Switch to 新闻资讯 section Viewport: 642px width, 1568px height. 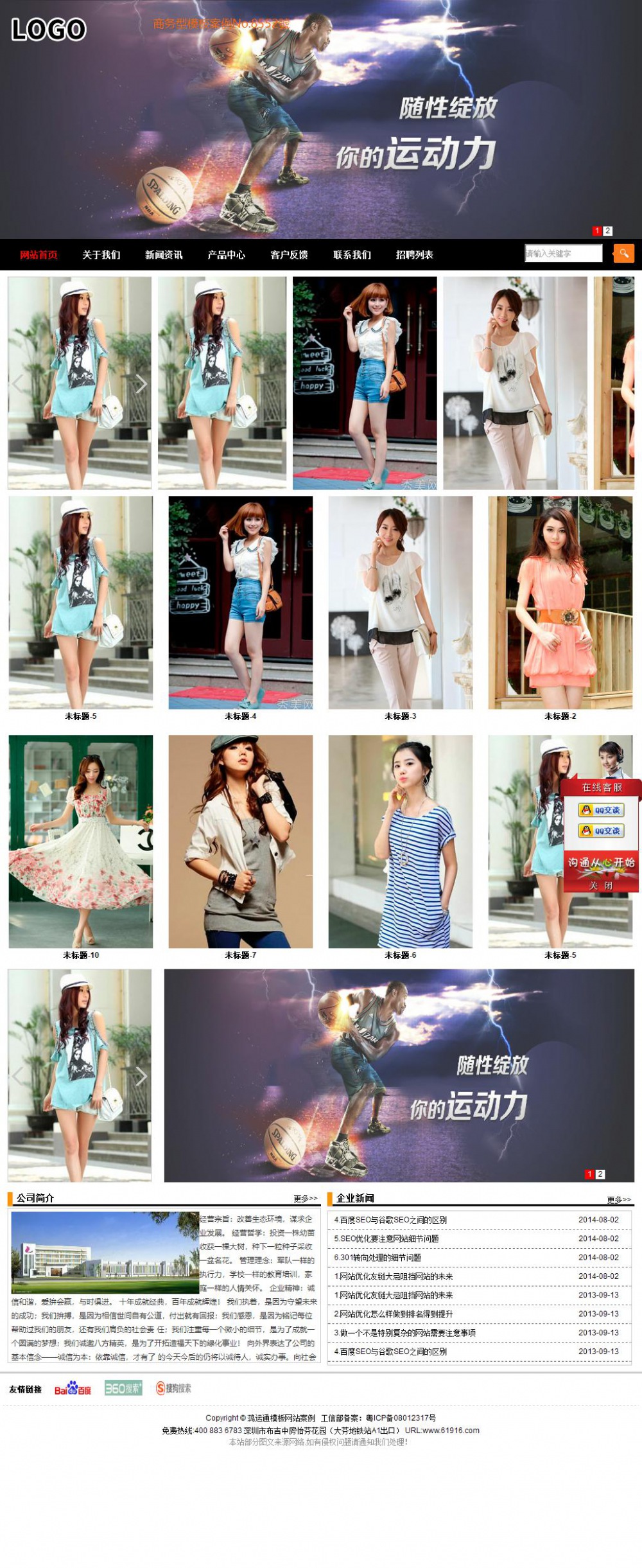click(x=164, y=255)
